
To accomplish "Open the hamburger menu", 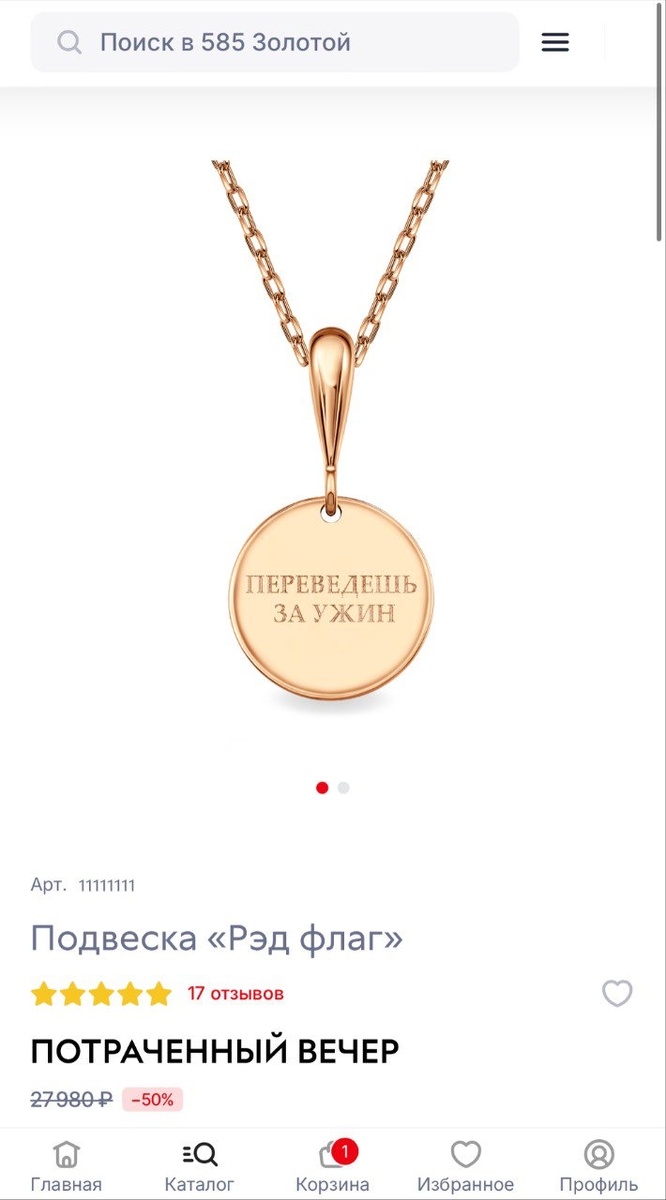I will 555,42.
